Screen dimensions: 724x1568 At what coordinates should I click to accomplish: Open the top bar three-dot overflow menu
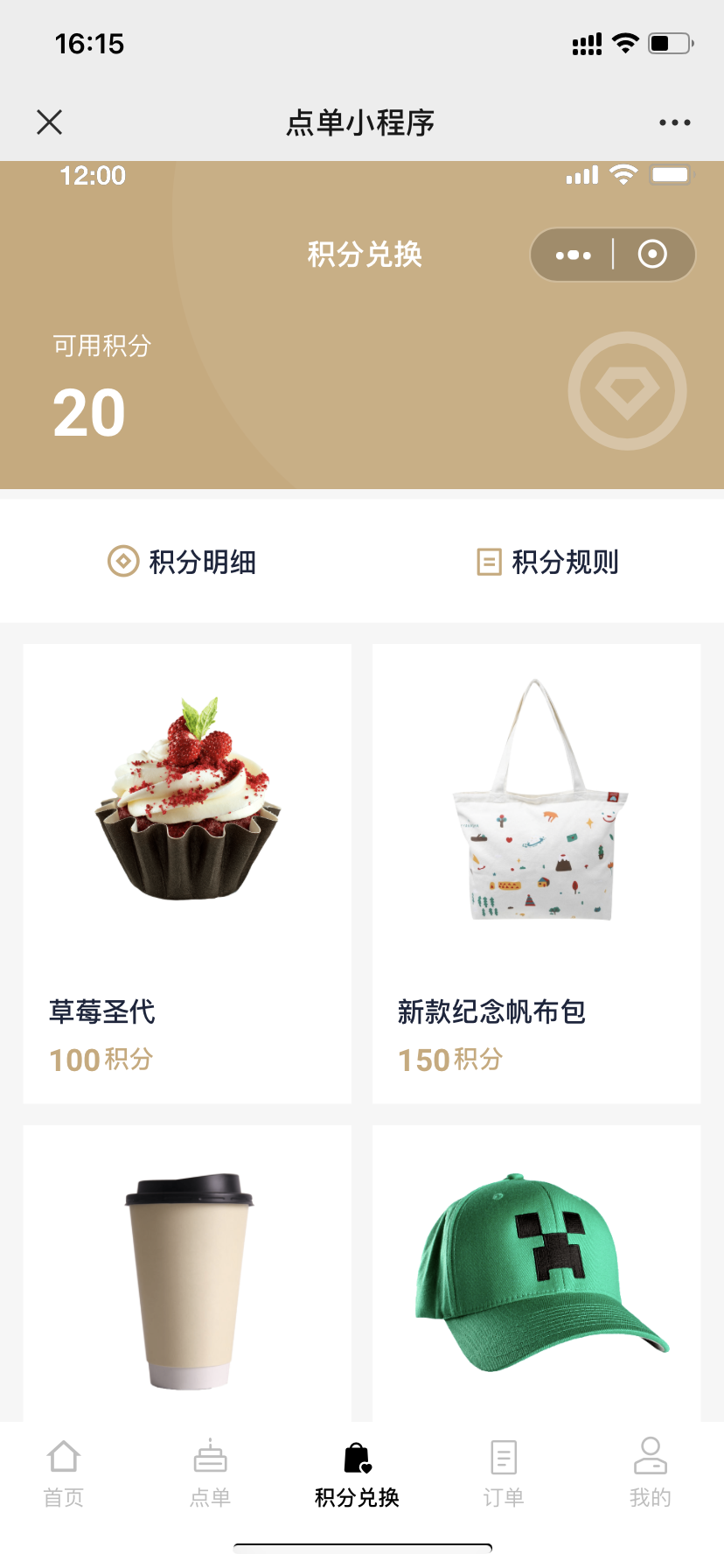[x=674, y=122]
